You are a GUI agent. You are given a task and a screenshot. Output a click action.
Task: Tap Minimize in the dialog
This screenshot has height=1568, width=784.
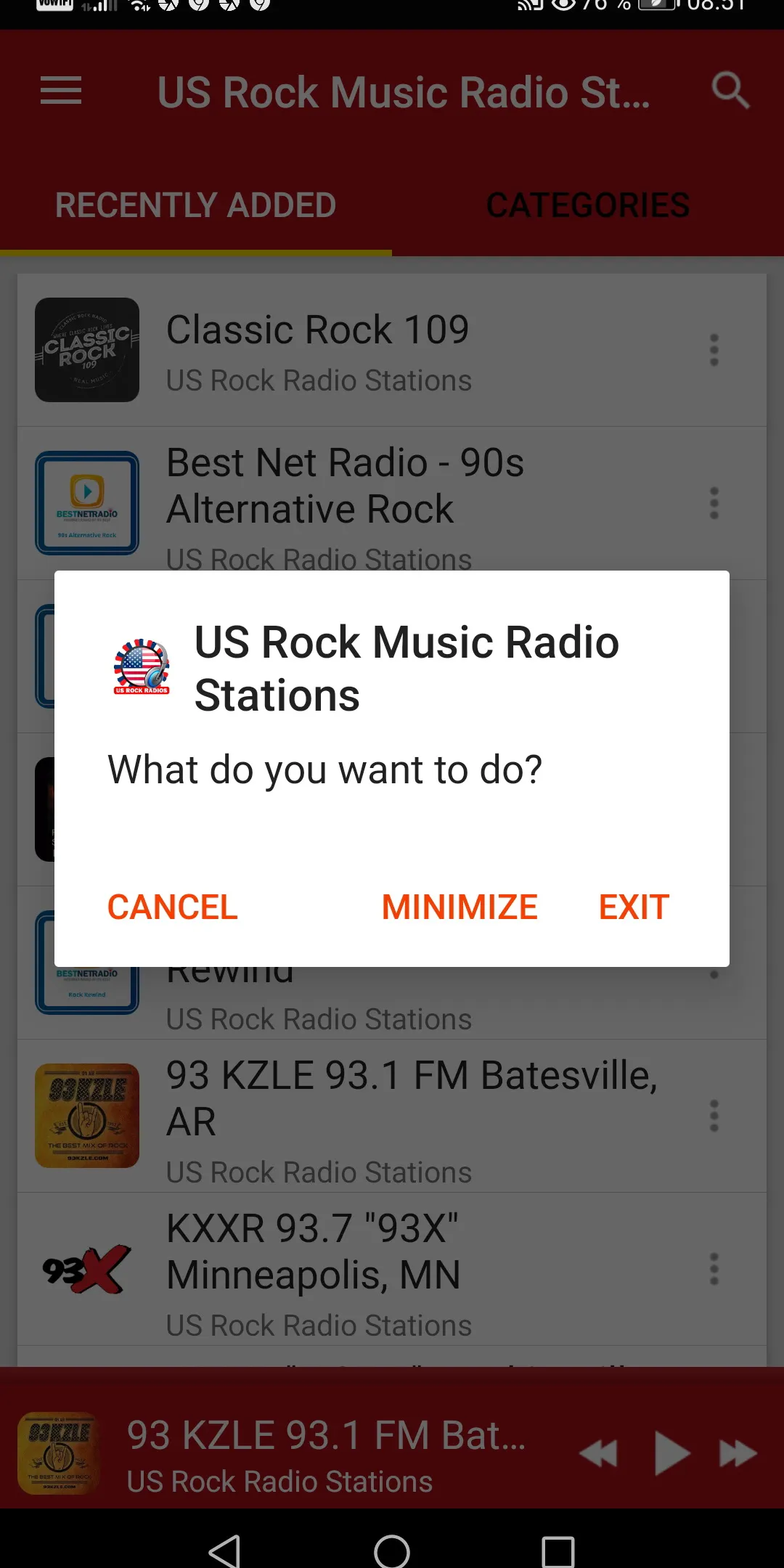click(x=458, y=907)
